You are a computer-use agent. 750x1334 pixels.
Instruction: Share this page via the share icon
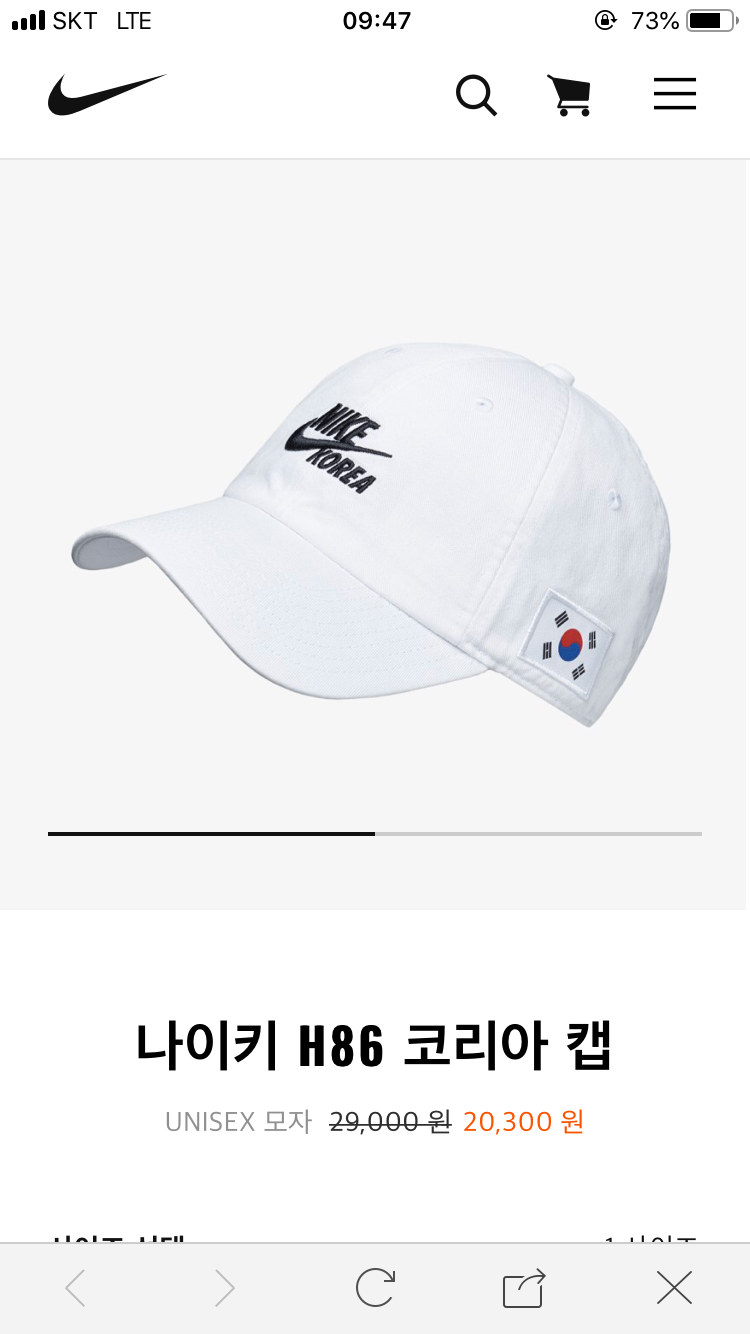point(524,1287)
